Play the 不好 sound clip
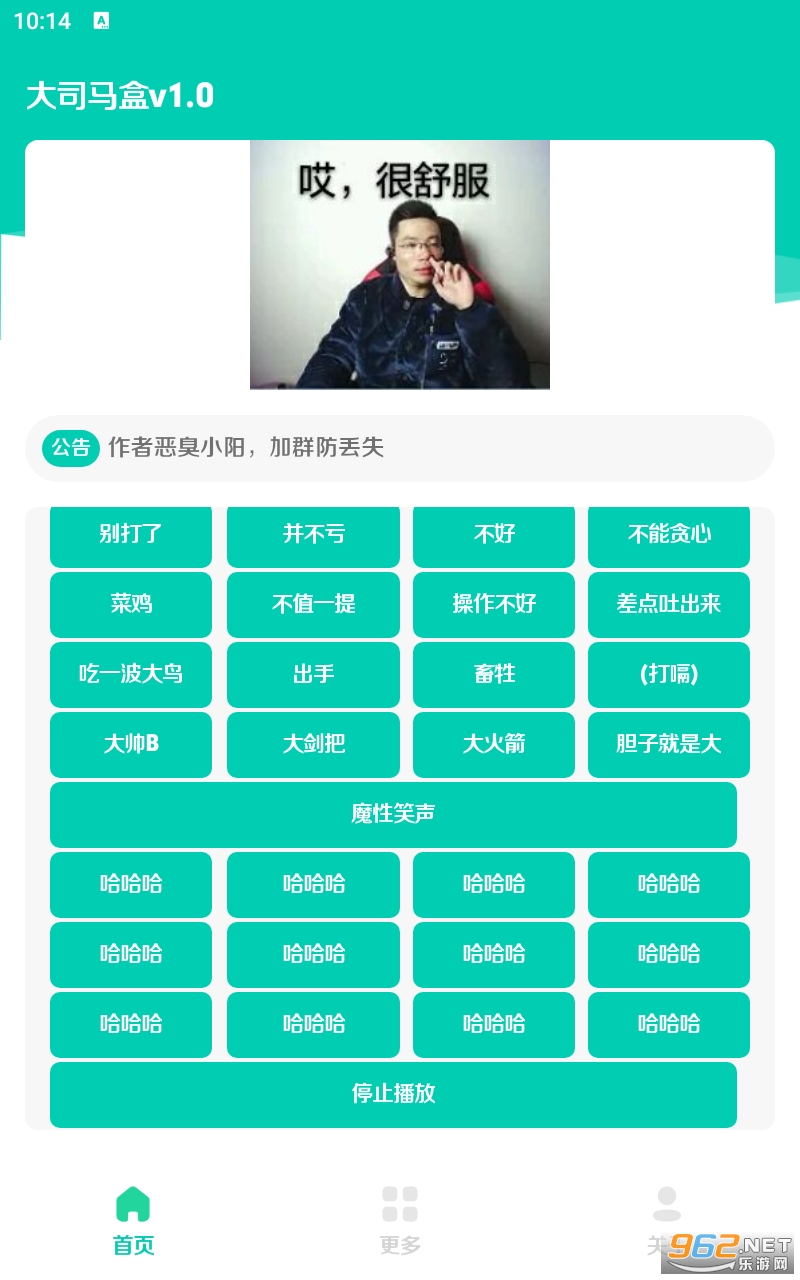The image size is (800, 1280). (494, 535)
